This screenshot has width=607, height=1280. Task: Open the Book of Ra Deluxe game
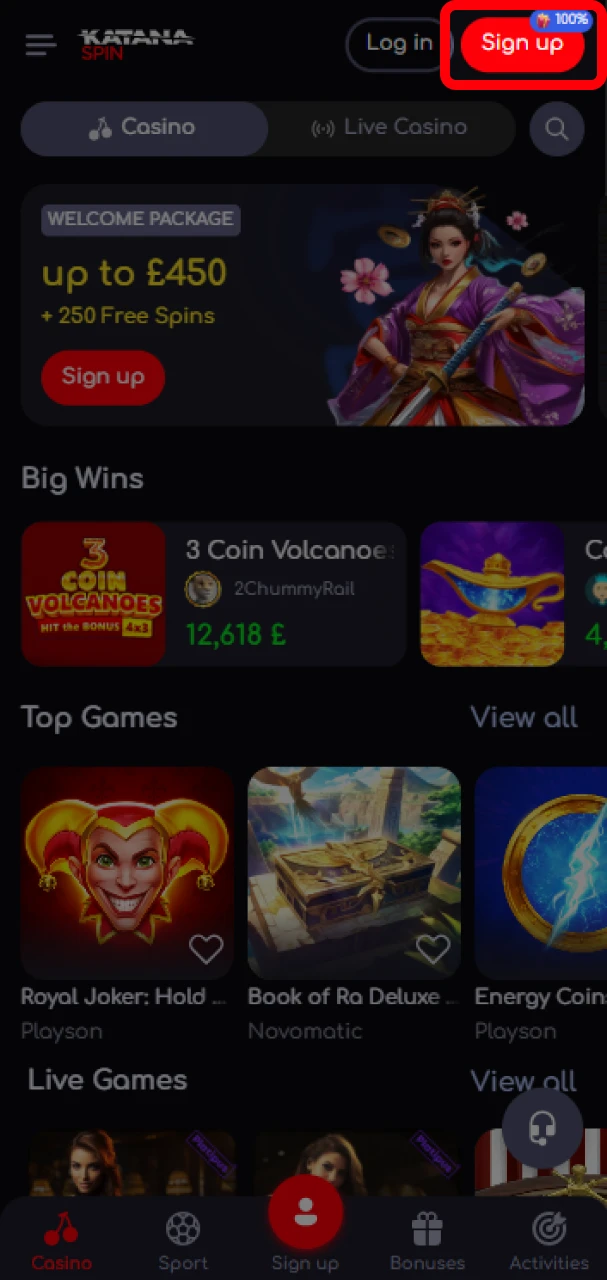[x=354, y=872]
